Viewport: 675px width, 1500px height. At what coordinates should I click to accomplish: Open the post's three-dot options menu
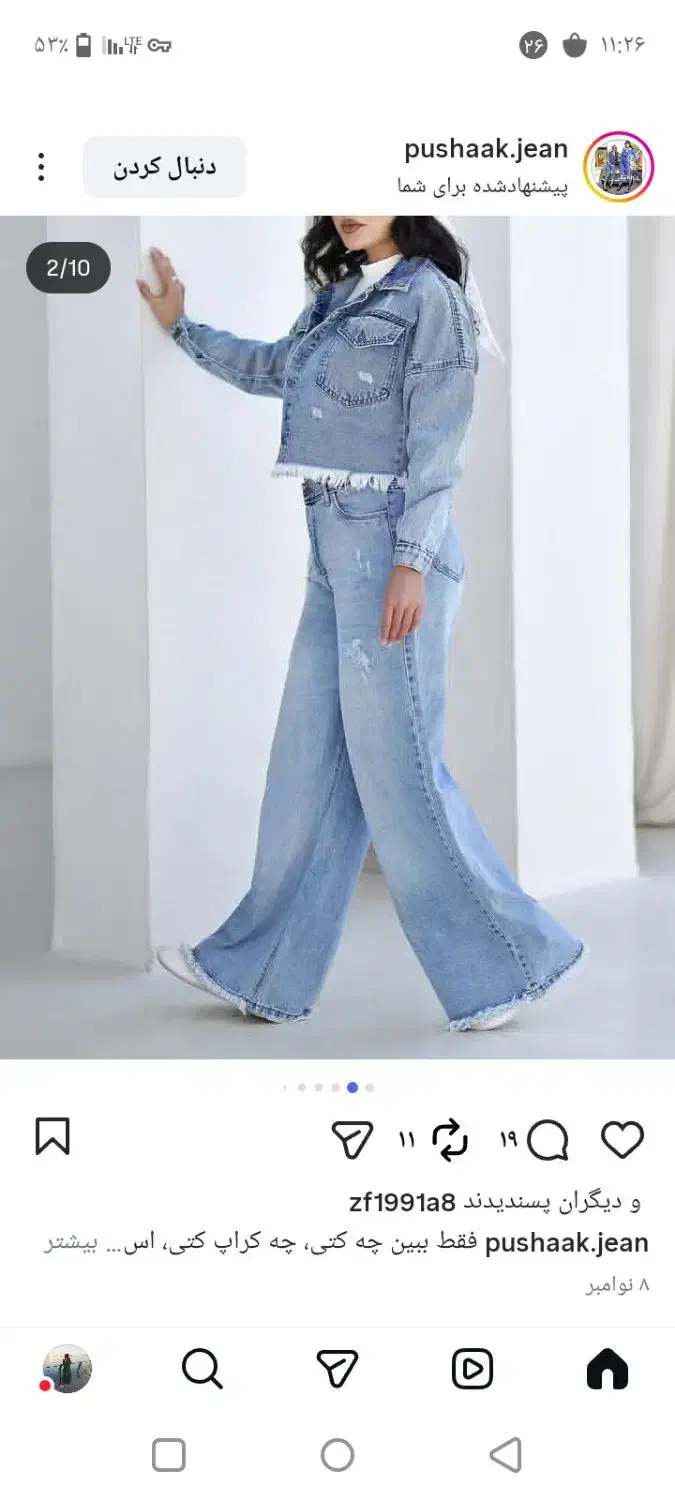pyautogui.click(x=41, y=167)
